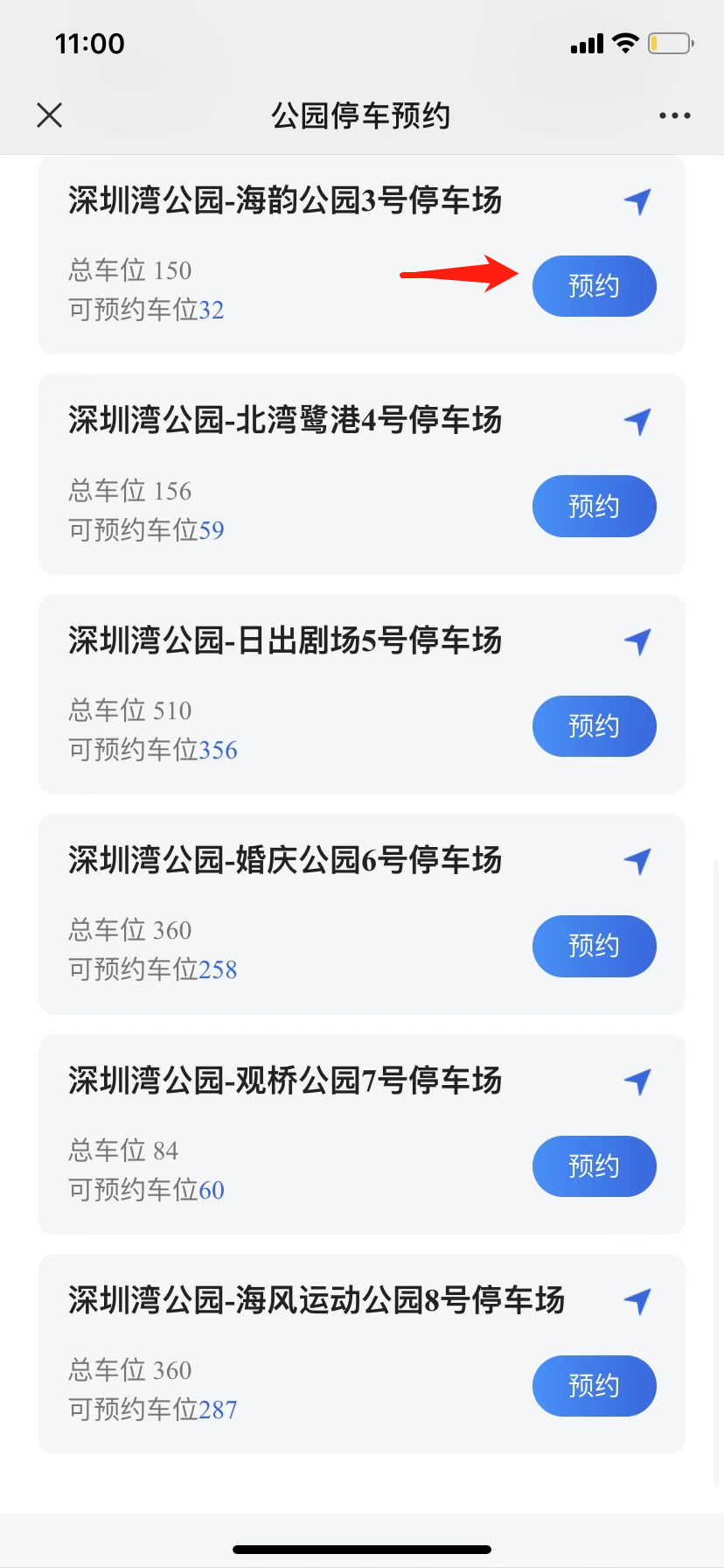Image resolution: width=724 pixels, height=1568 pixels.
Task: Book a spot at 日出剧场5号停车场
Action: [x=594, y=726]
